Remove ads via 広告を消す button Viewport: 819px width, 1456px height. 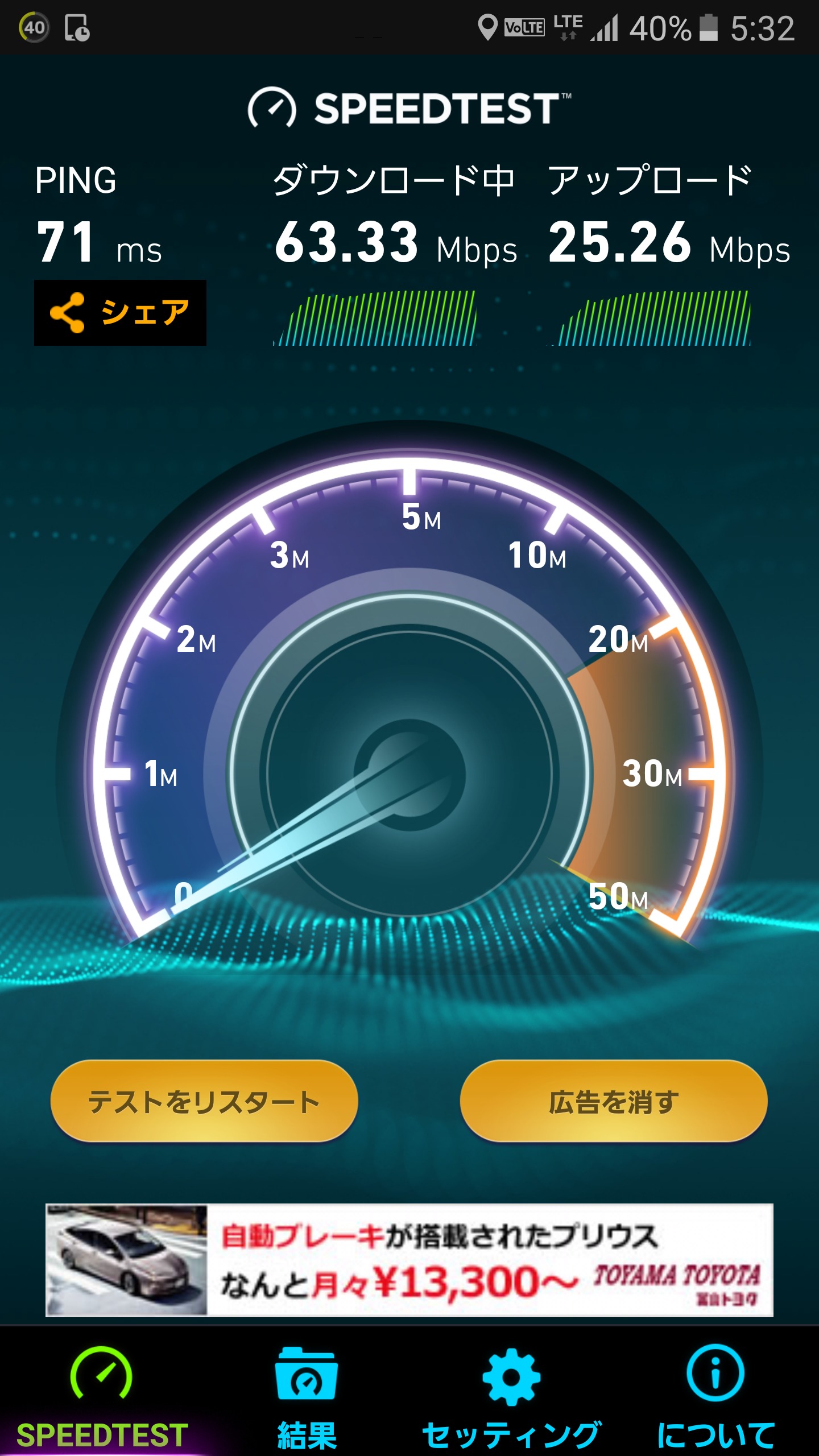[x=613, y=1102]
